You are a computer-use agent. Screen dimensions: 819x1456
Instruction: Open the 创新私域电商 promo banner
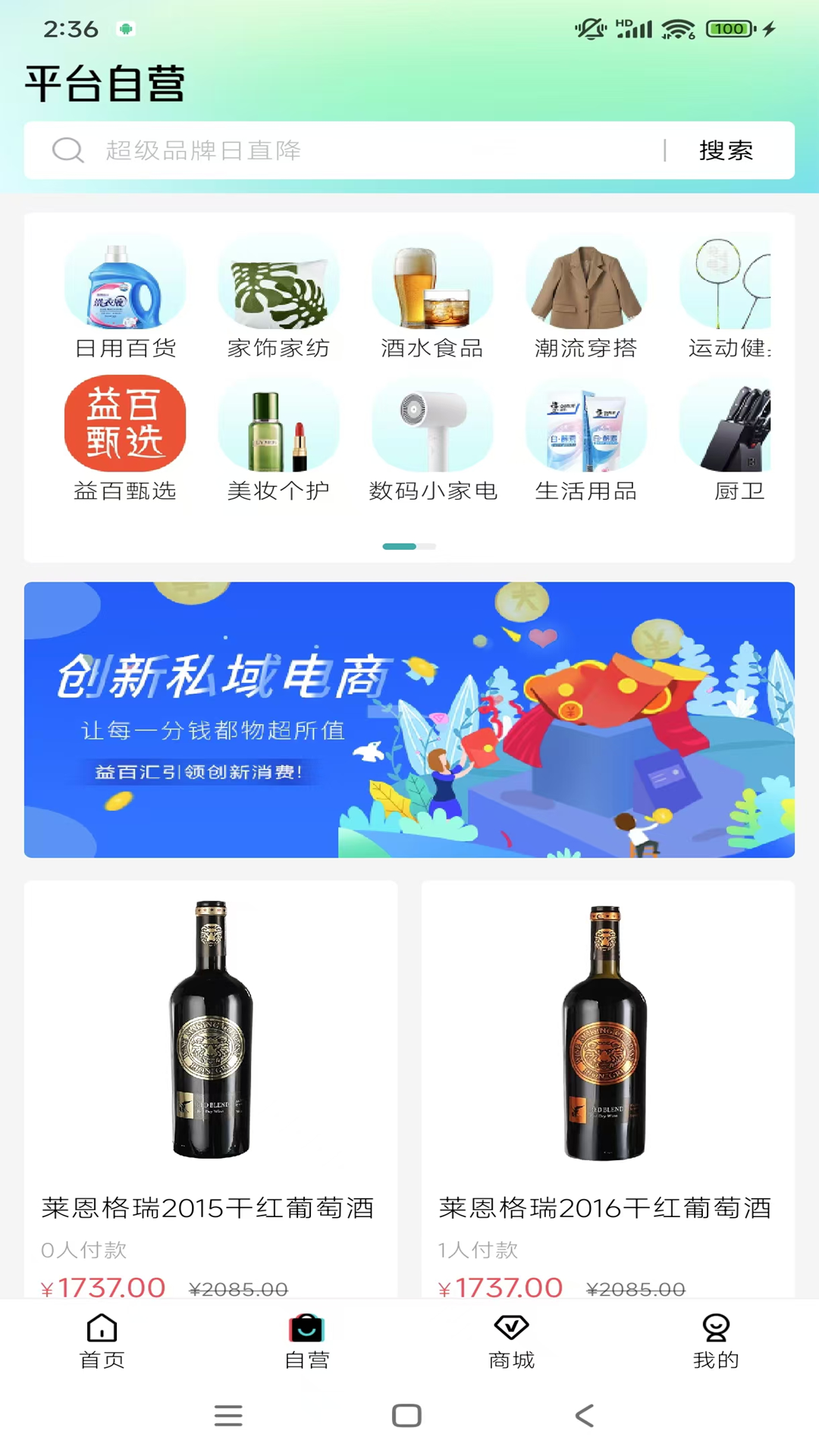point(409,720)
